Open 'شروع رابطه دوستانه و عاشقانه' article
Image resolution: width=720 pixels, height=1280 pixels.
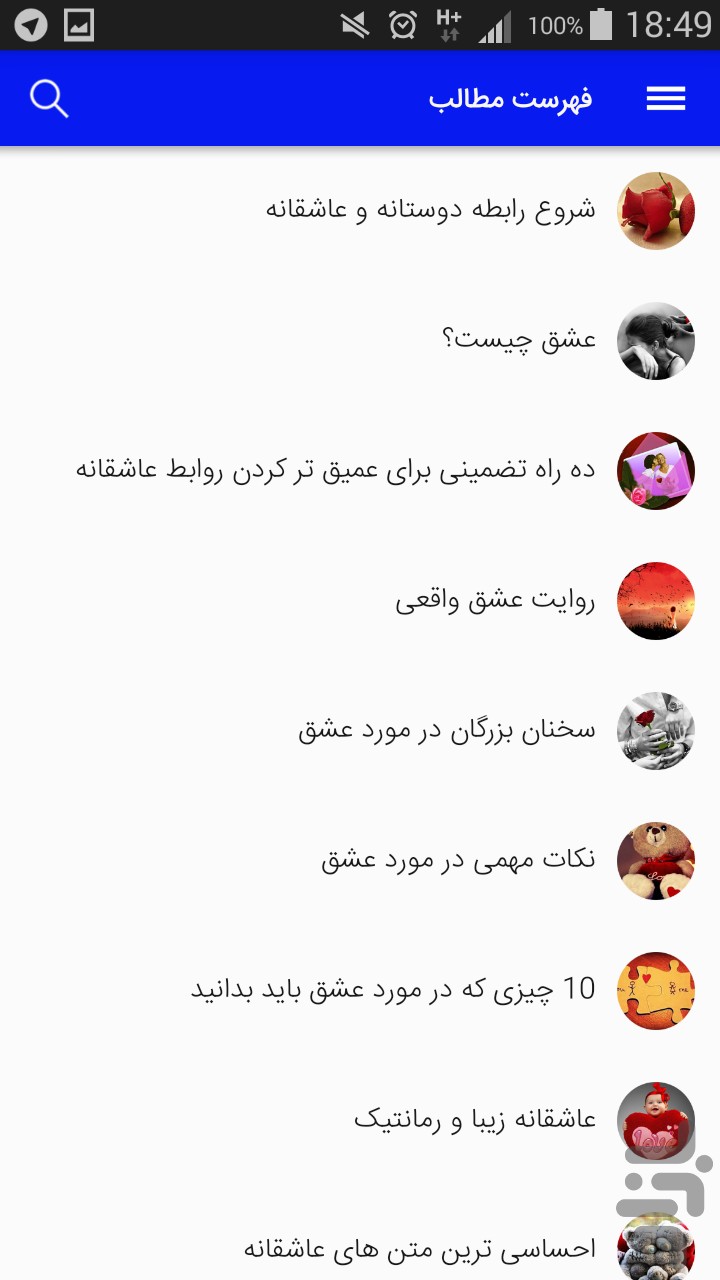coord(360,211)
